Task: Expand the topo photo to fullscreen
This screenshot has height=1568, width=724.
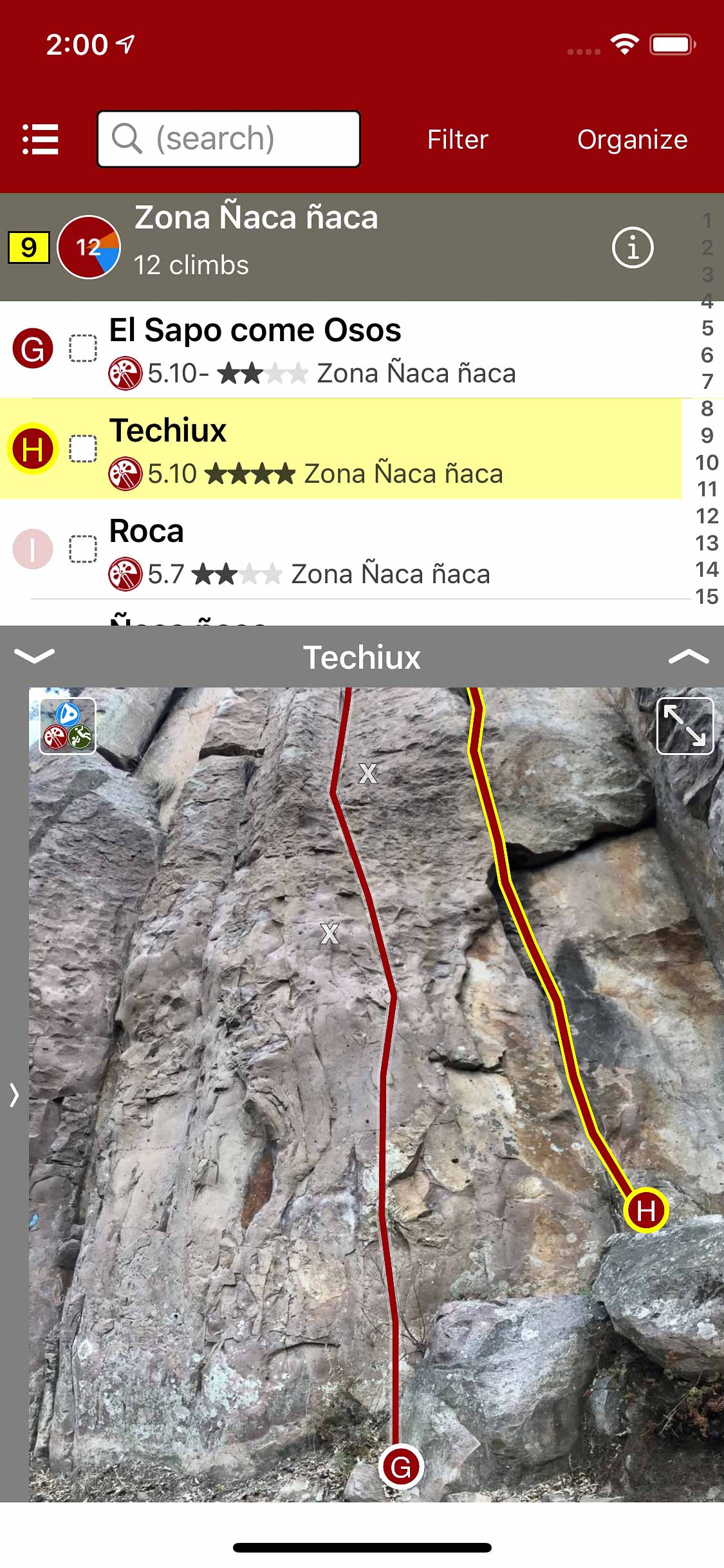Action: [x=685, y=725]
